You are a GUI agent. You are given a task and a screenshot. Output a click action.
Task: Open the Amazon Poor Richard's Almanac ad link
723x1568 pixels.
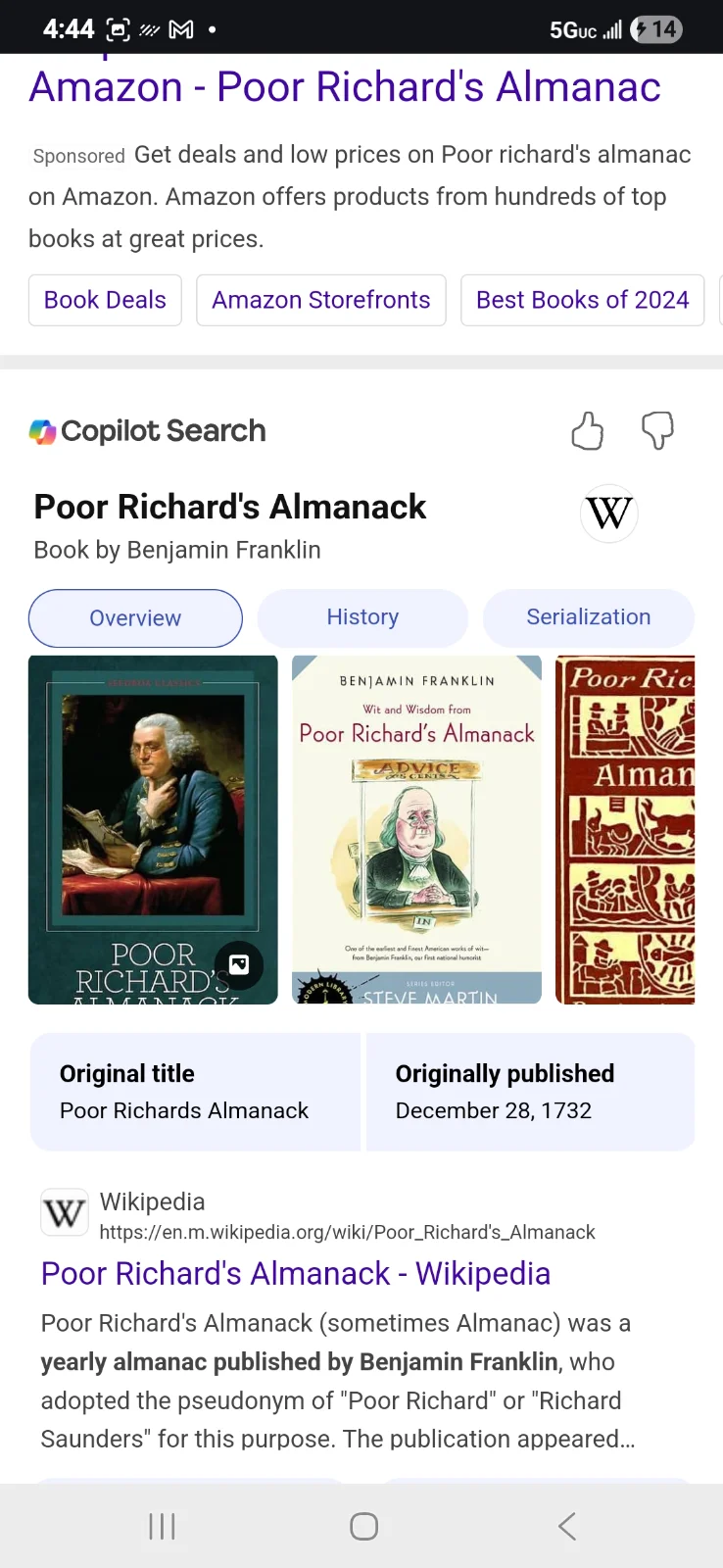(x=345, y=86)
